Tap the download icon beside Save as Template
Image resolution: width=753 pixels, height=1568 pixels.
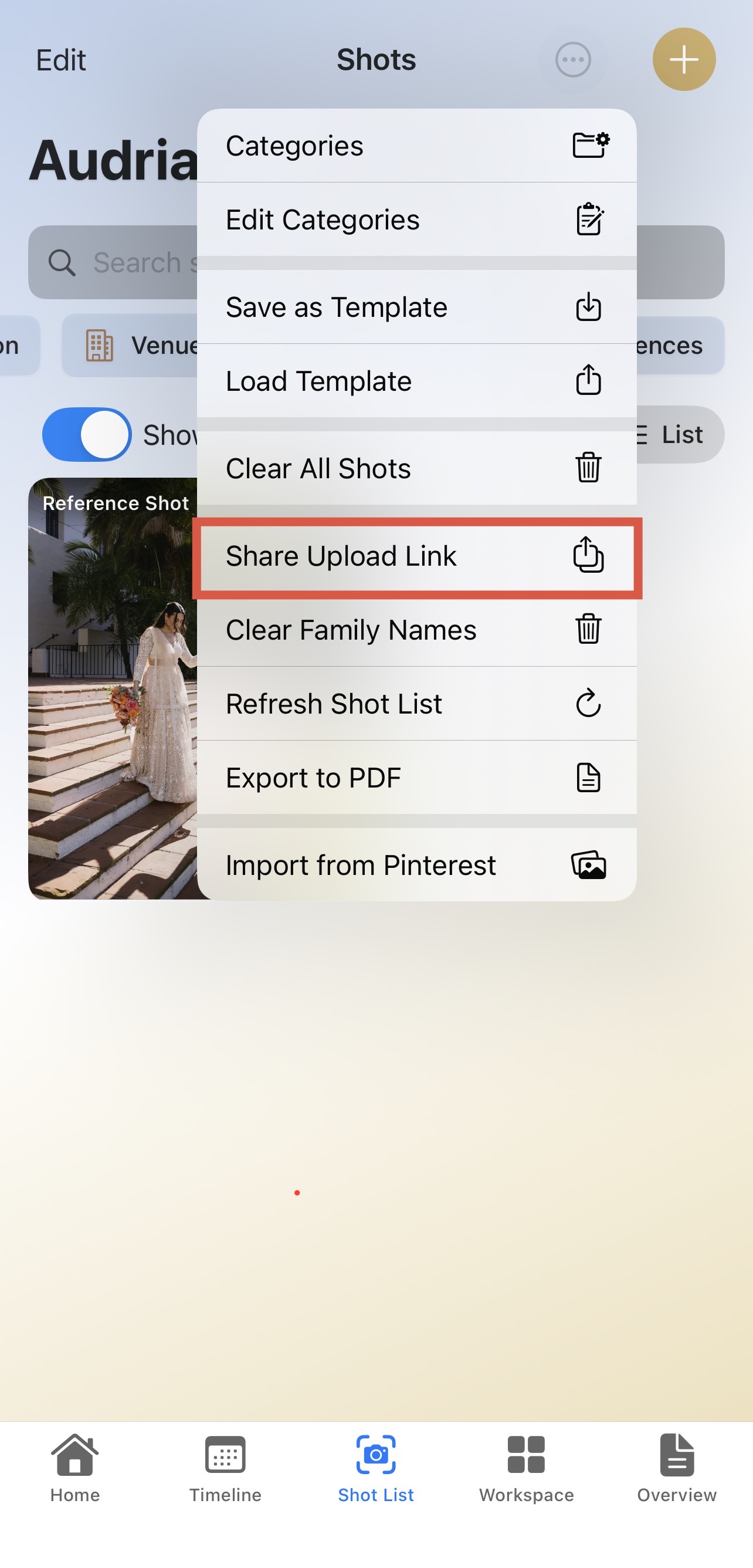[589, 307]
